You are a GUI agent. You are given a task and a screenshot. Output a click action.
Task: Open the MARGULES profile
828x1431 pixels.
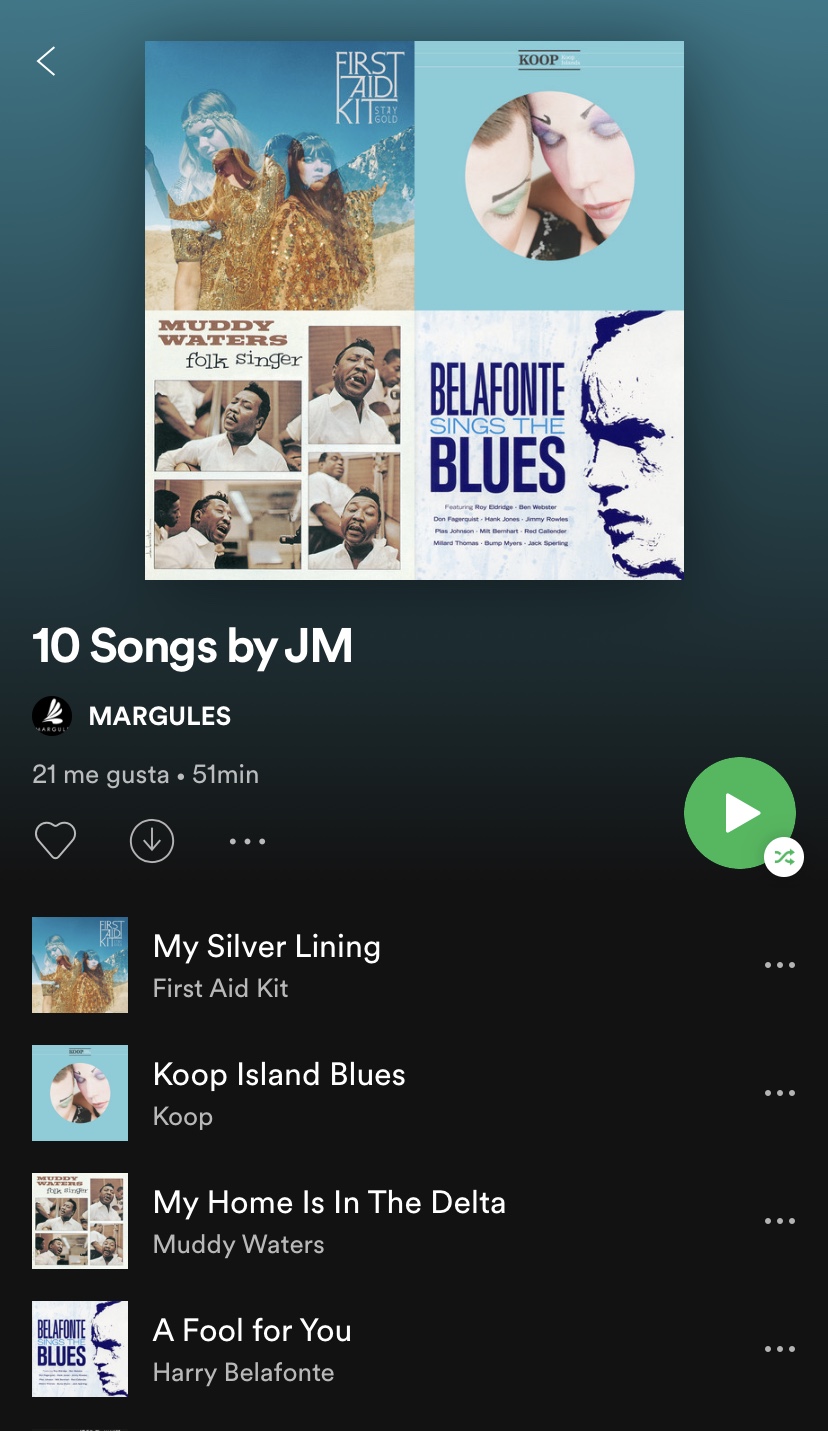(x=159, y=716)
